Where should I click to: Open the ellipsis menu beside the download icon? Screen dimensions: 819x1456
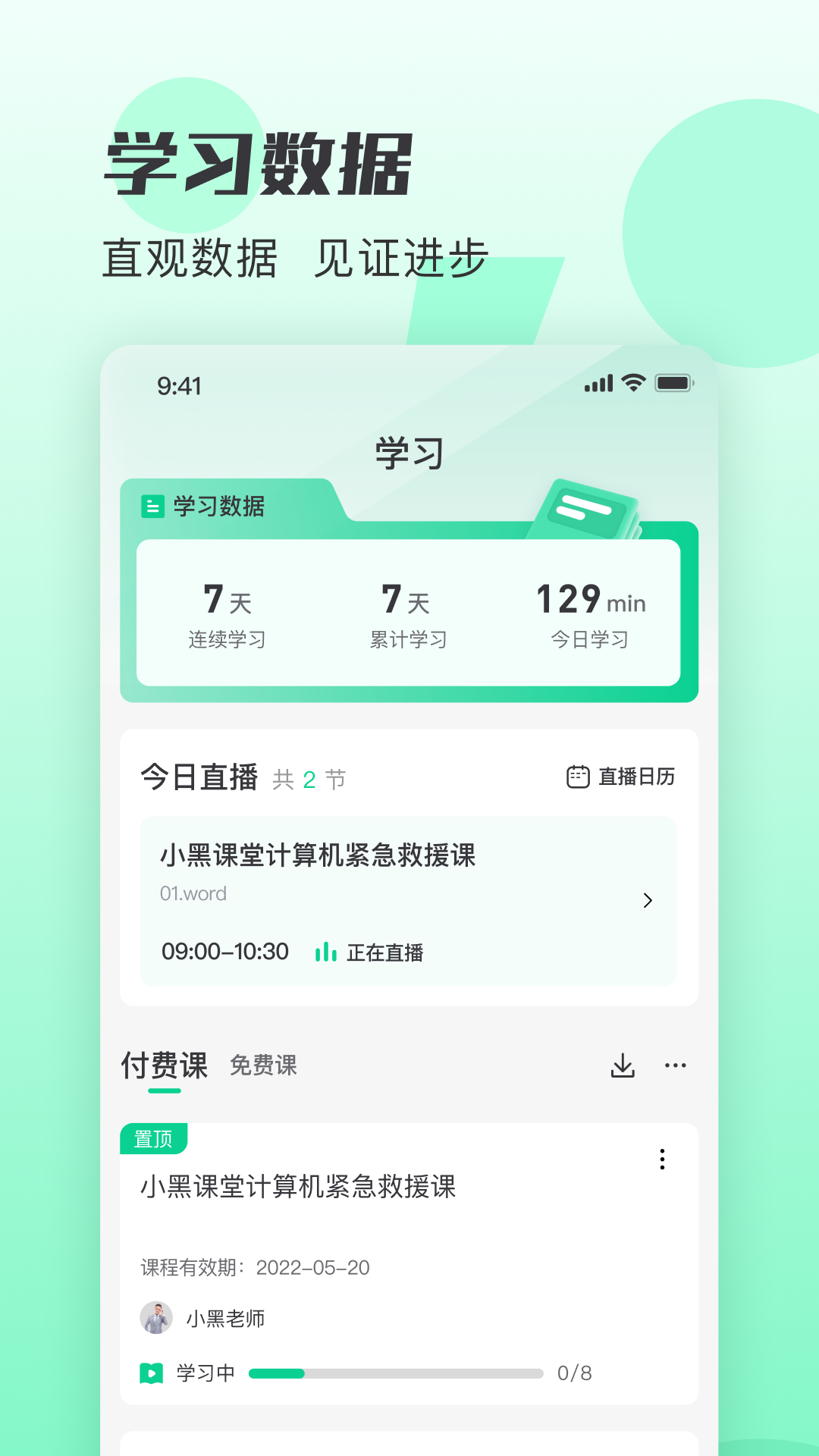[673, 1065]
